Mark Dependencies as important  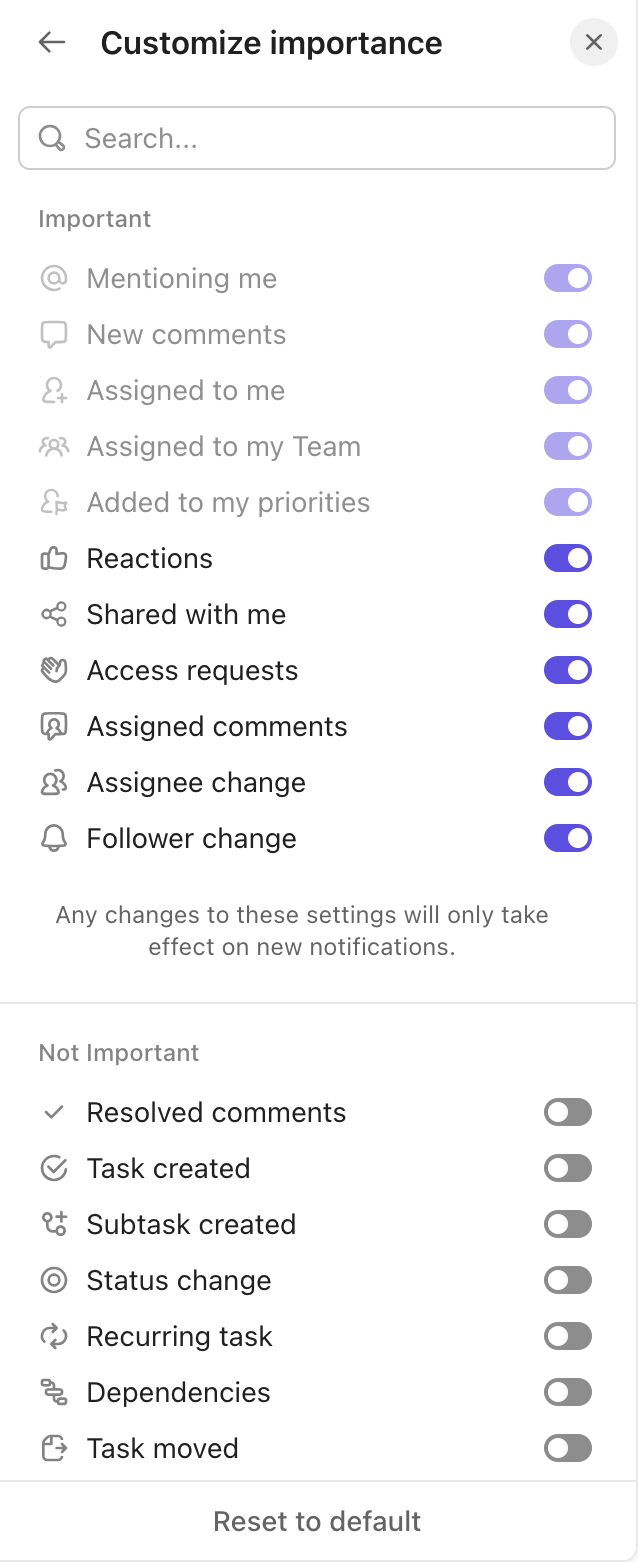point(567,1392)
